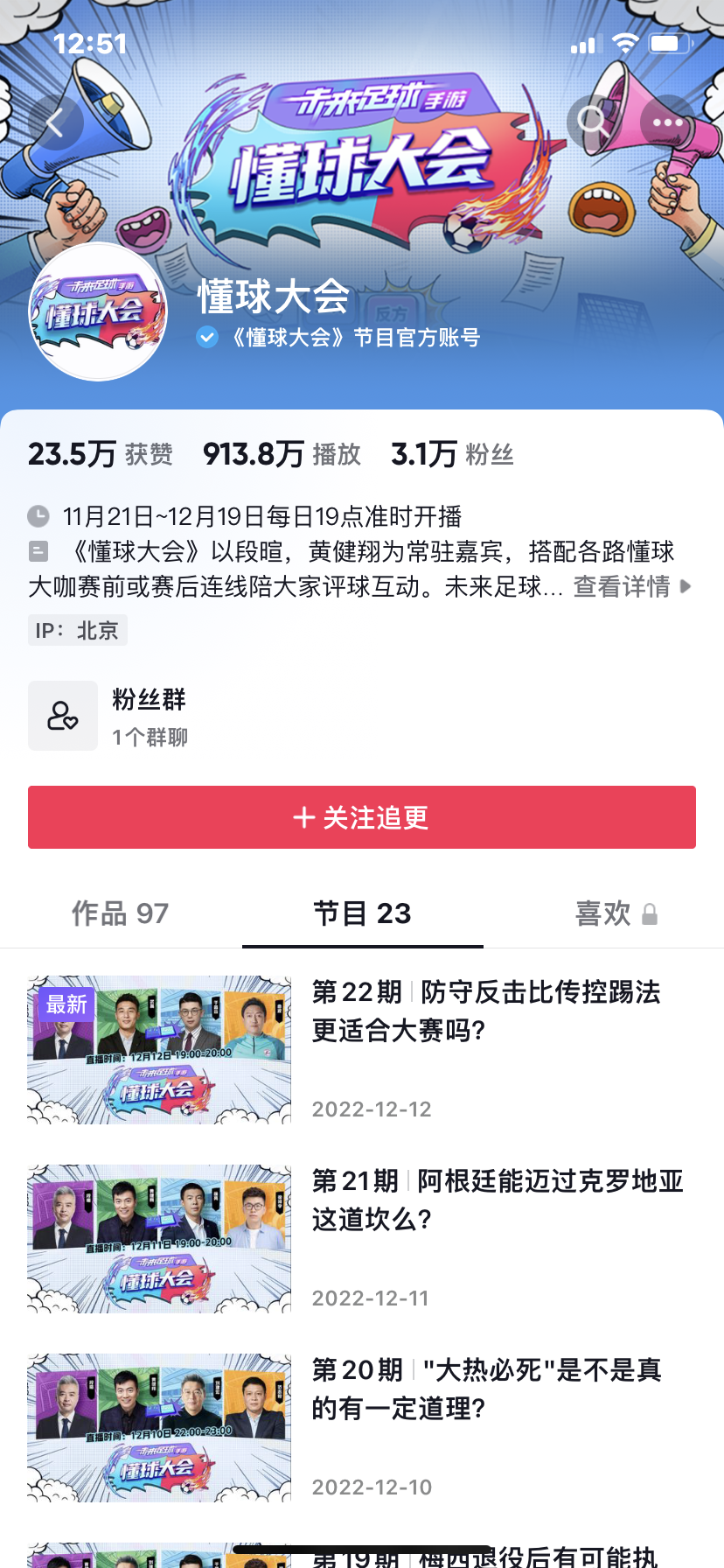
Task: Tap the arrow after 查看详情
Action: coord(685,586)
